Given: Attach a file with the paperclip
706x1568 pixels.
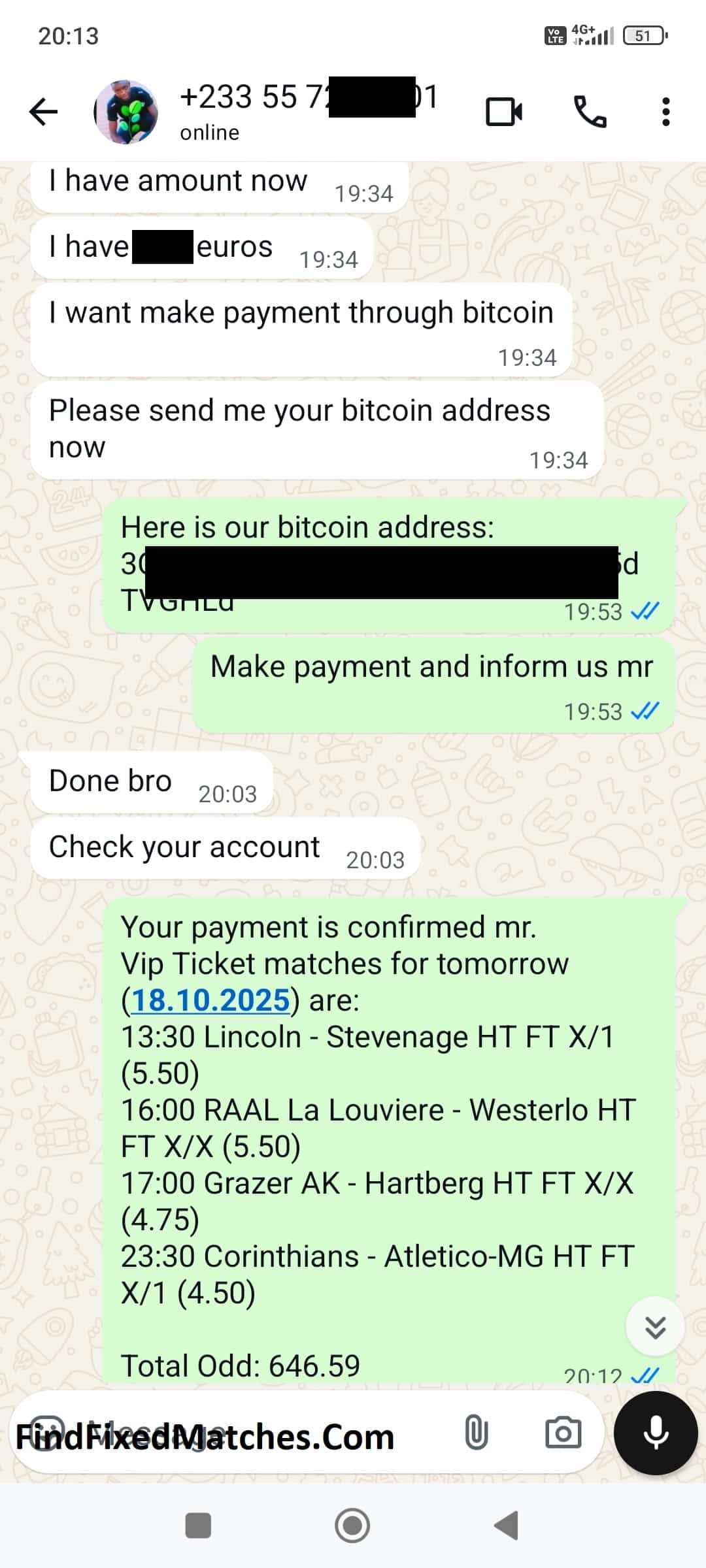Looking at the screenshot, I should coord(476,1433).
